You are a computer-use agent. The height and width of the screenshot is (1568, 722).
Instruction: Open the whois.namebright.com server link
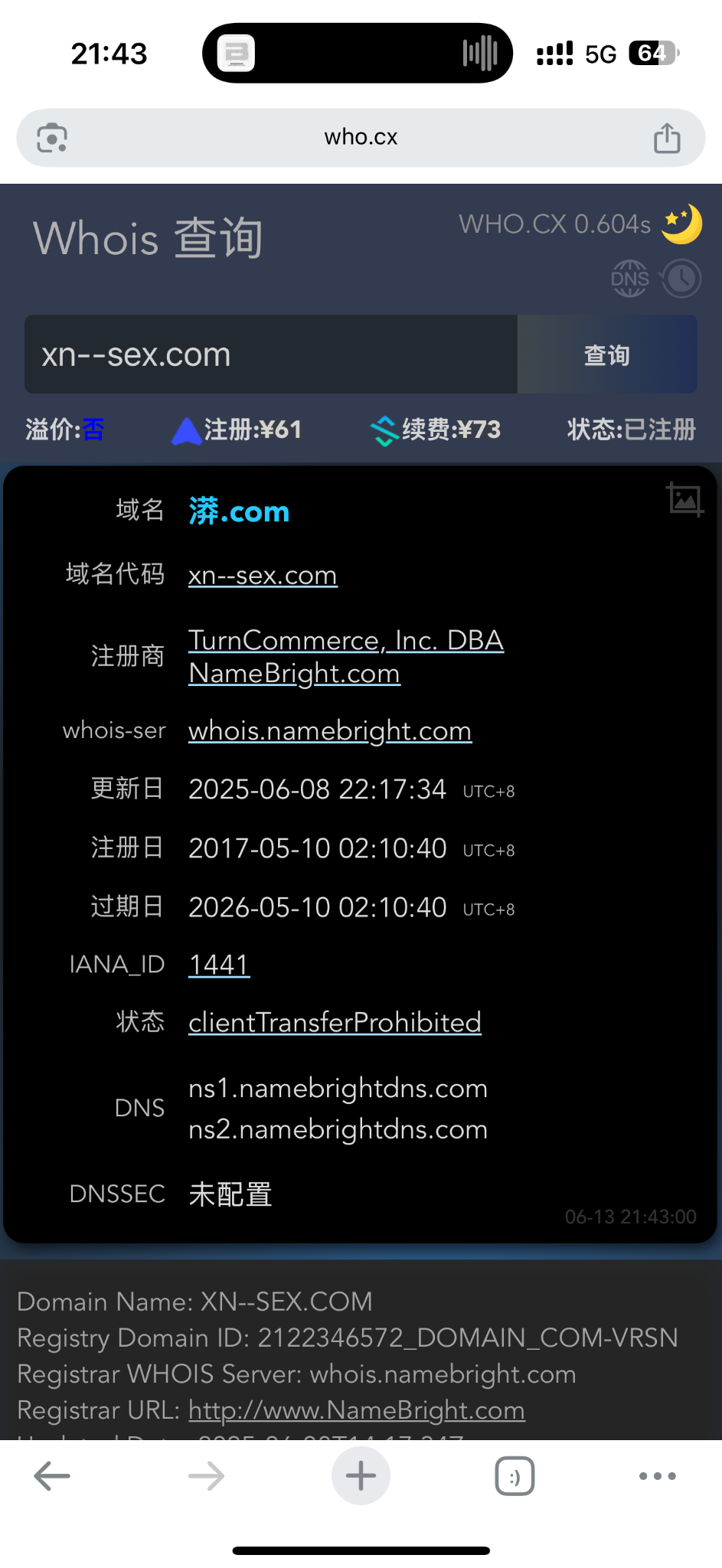(x=330, y=731)
